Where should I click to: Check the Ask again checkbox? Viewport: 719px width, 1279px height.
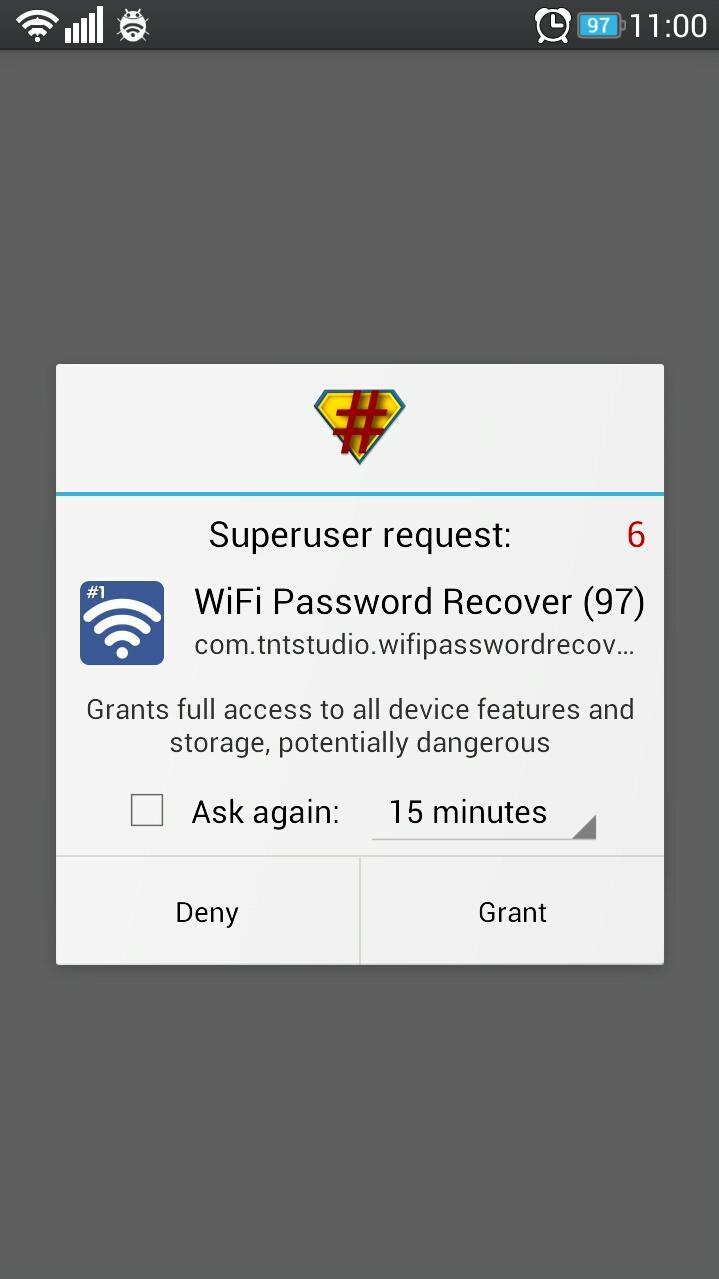point(147,811)
